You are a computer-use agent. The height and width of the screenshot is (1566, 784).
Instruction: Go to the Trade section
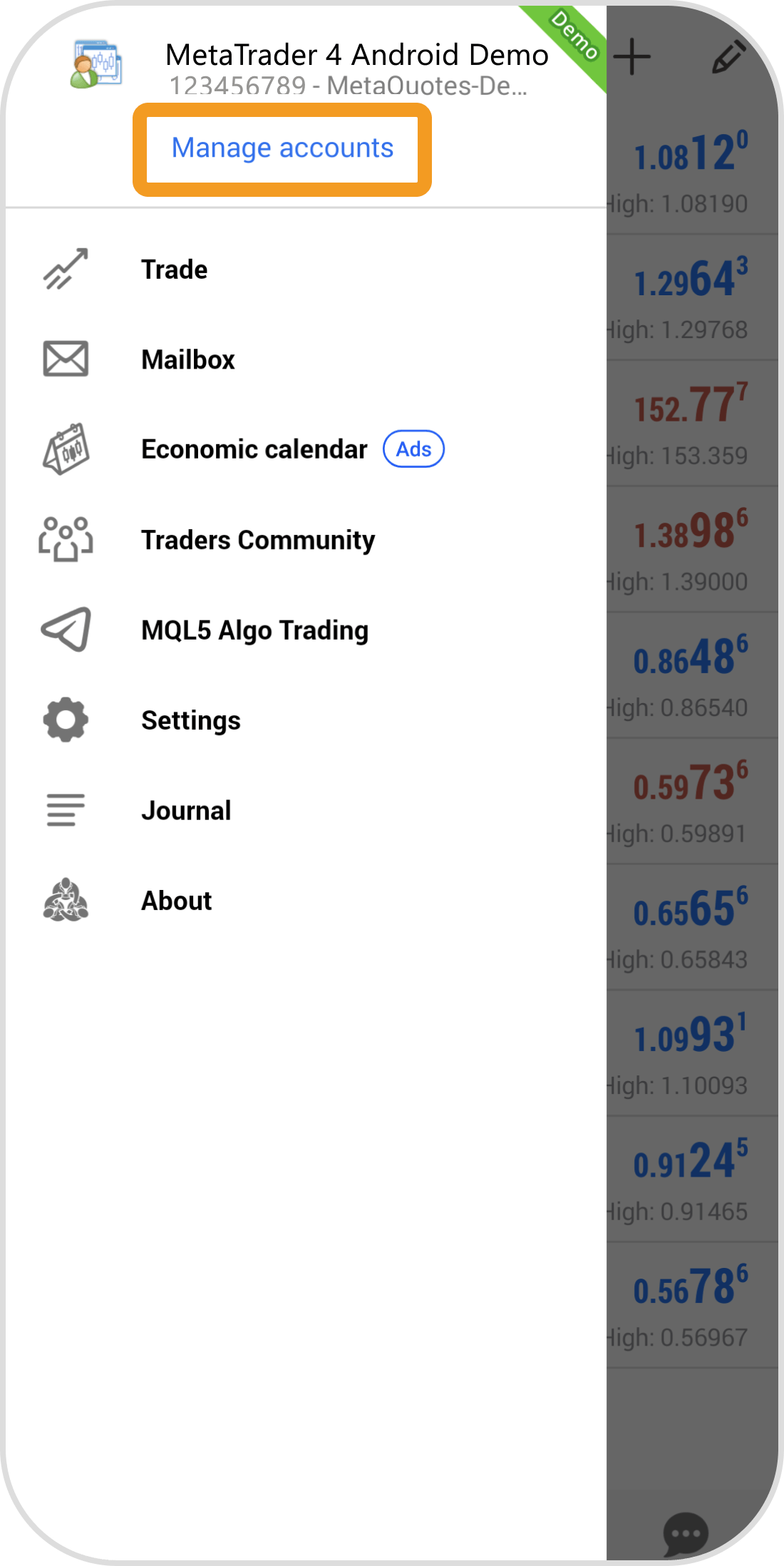(x=175, y=270)
